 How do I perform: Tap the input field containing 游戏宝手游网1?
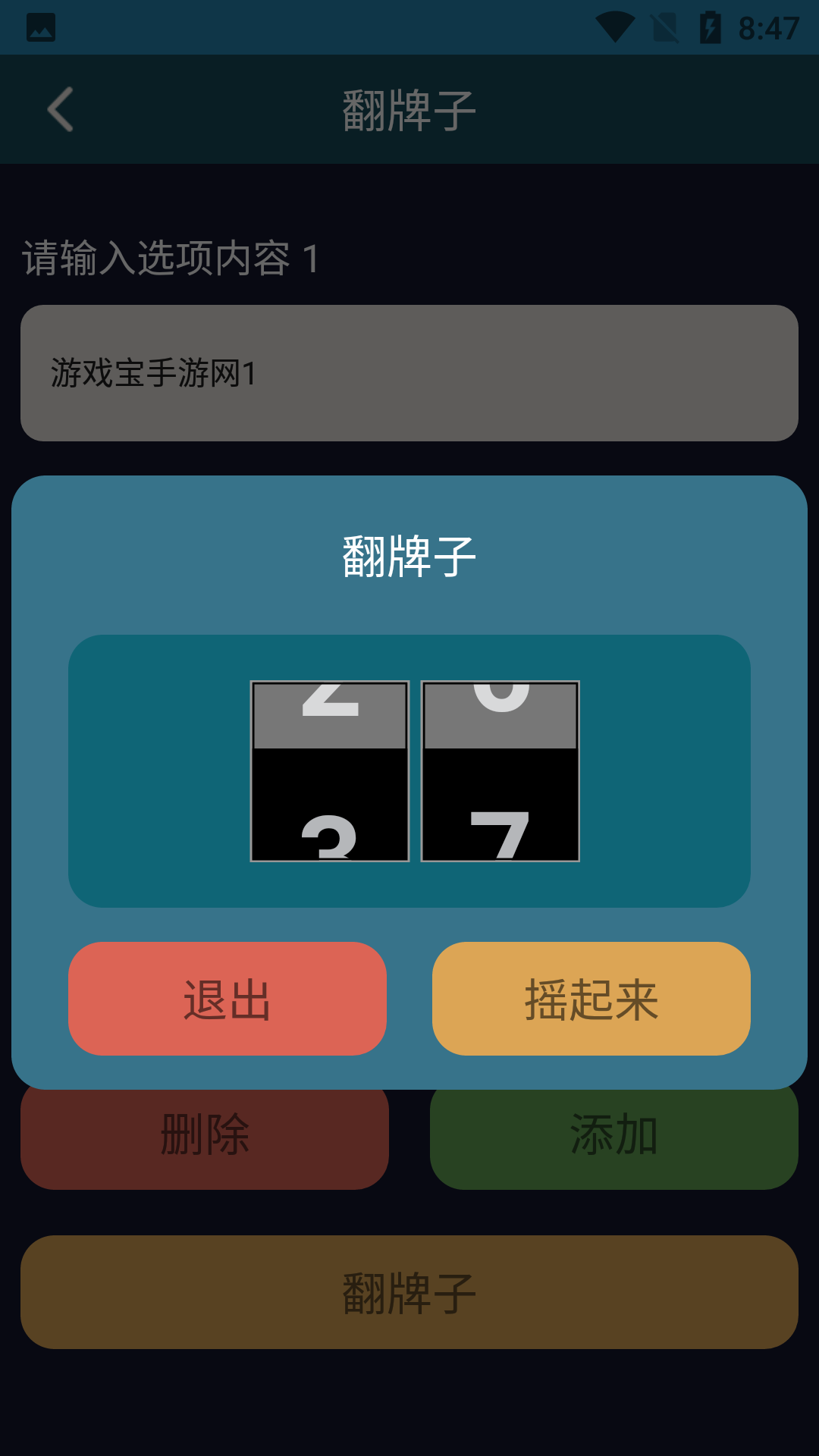point(409,372)
